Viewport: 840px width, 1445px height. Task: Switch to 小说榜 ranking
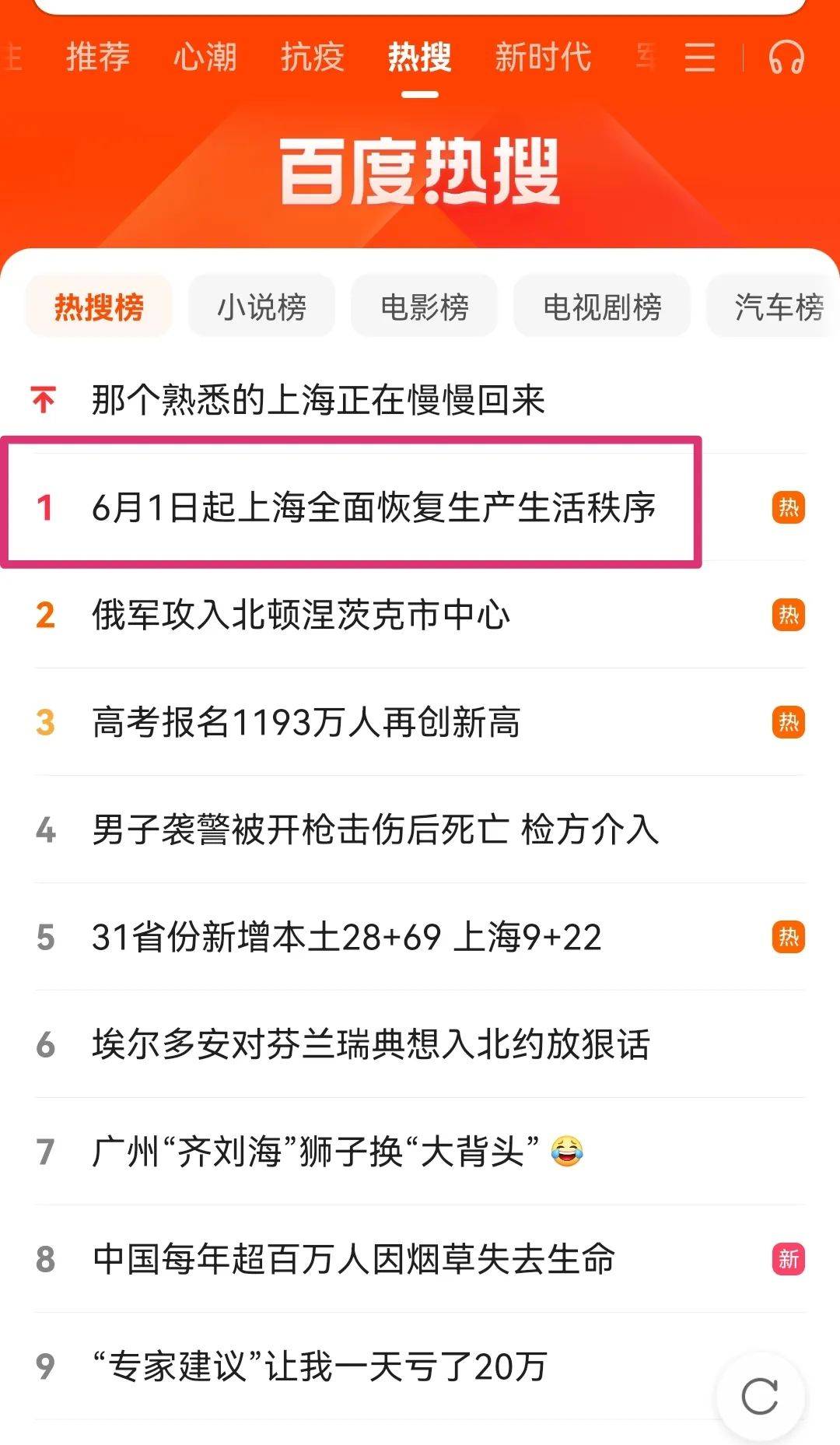point(261,307)
